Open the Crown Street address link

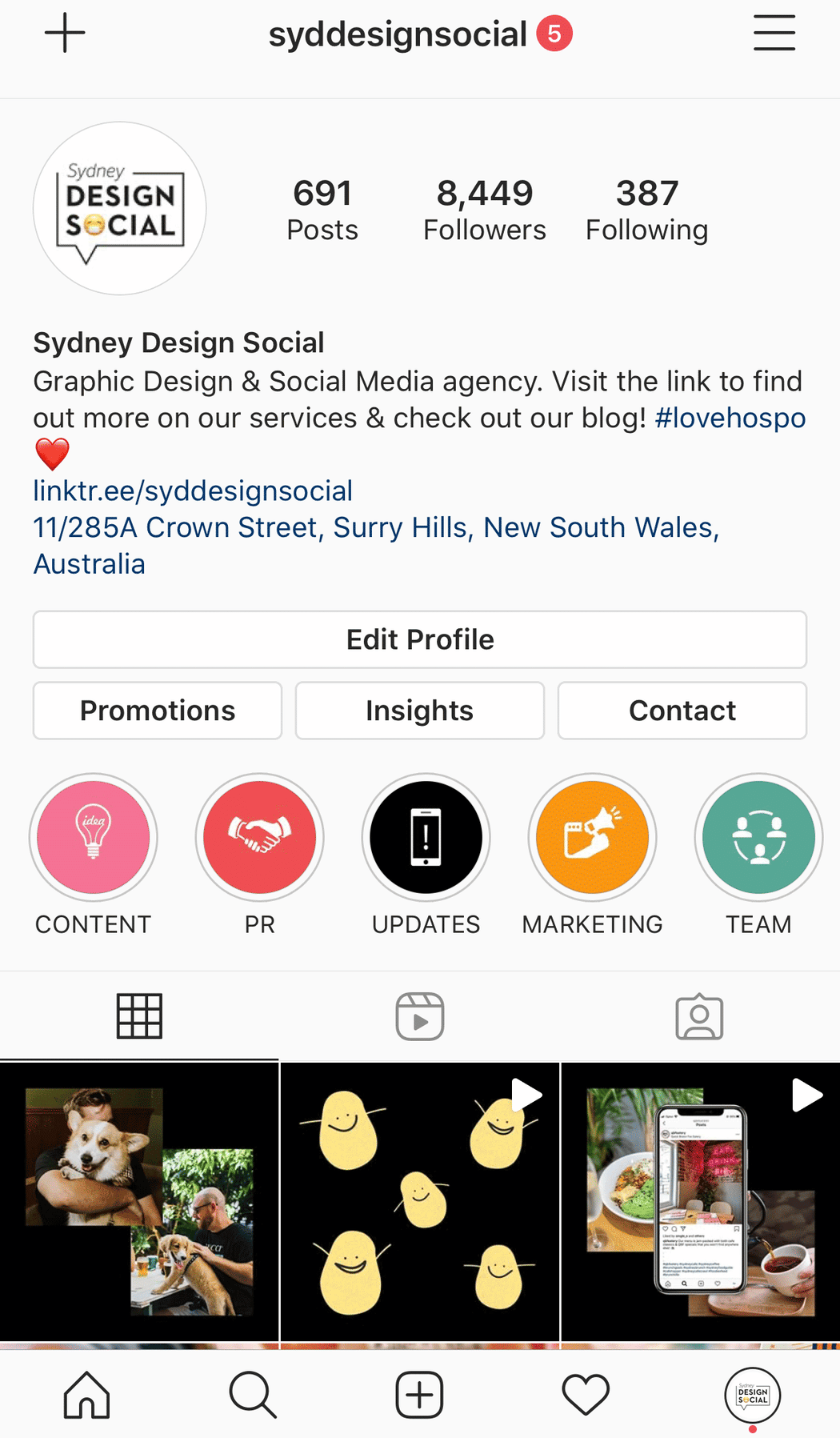point(376,528)
